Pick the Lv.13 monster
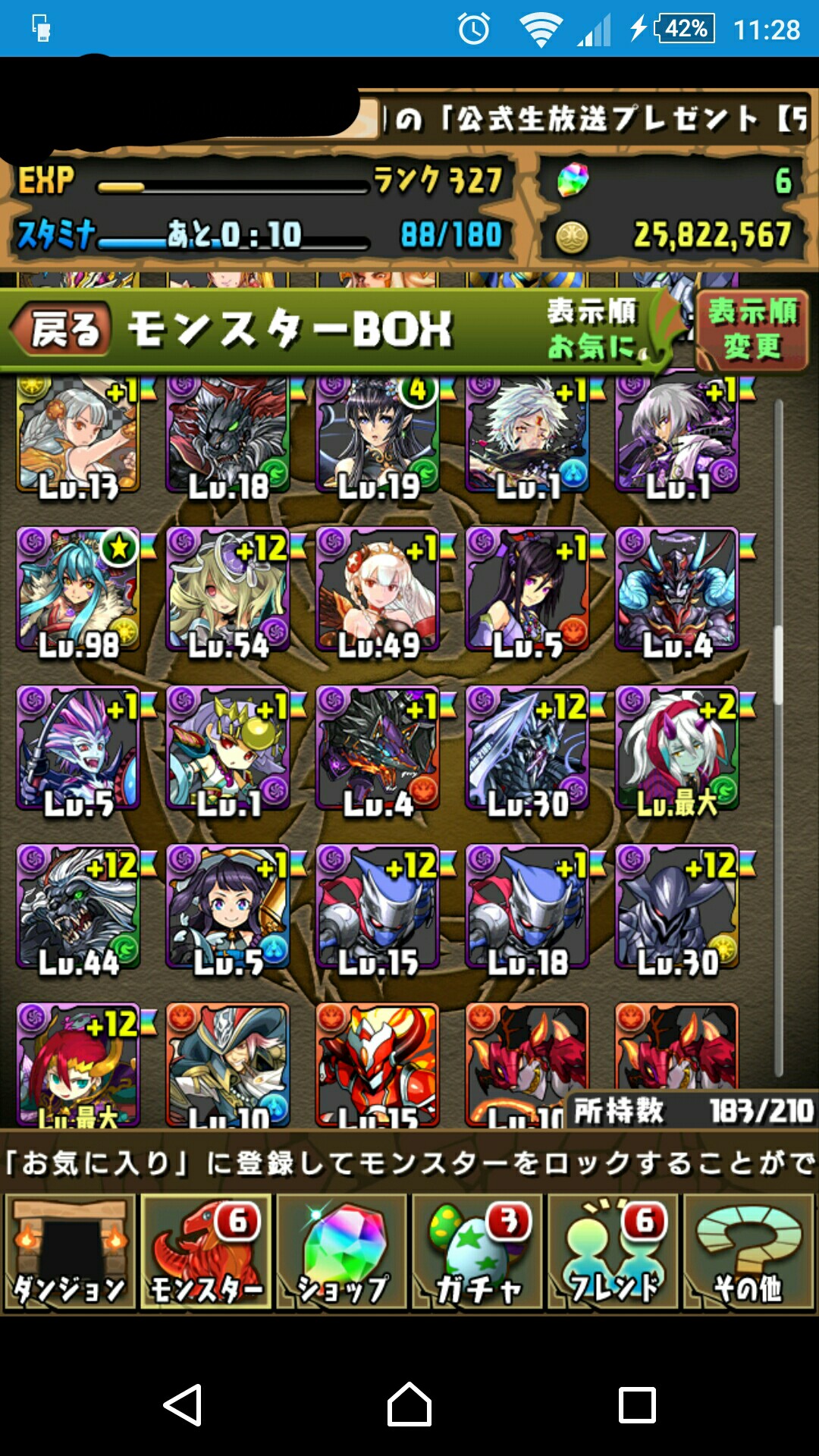The height and width of the screenshot is (1456, 819). tap(79, 436)
